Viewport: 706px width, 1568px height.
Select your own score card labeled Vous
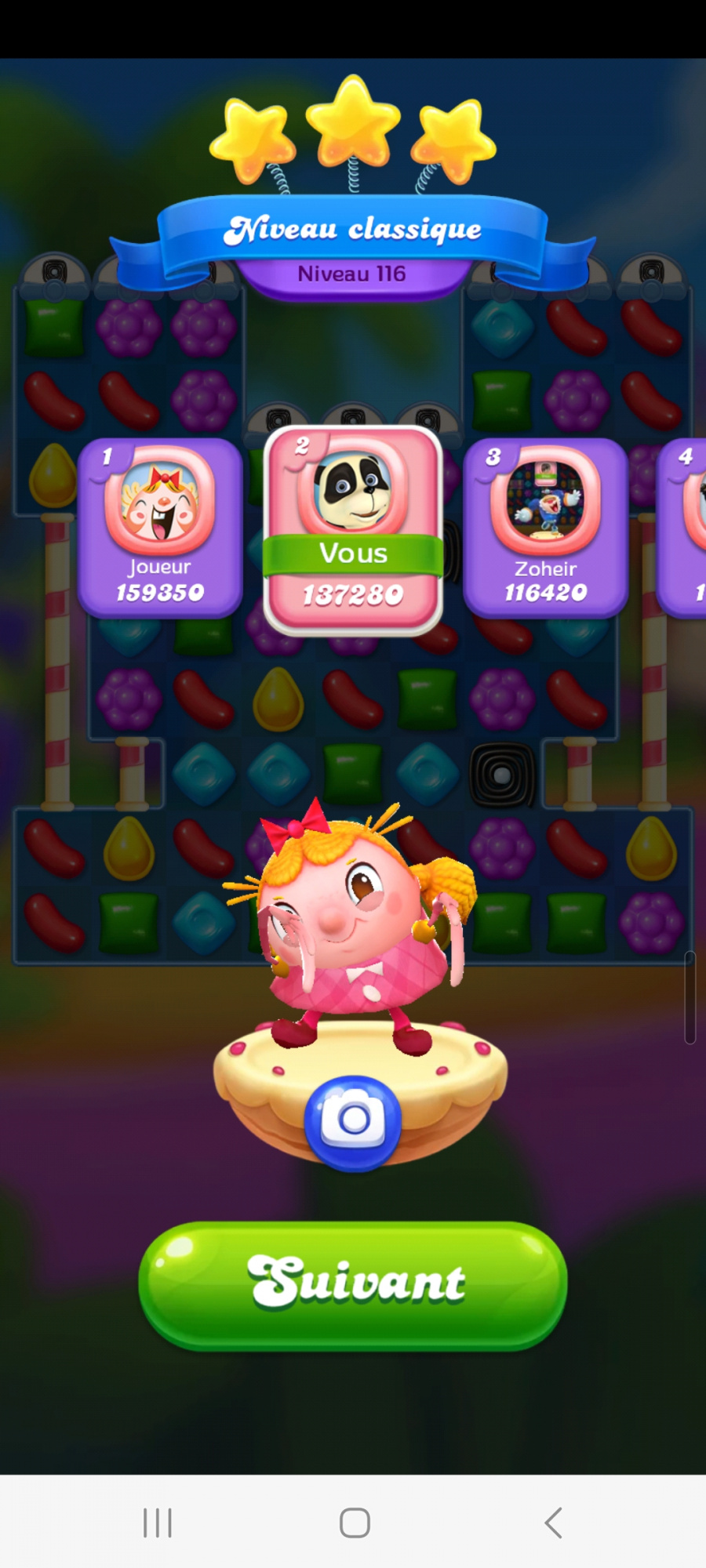pos(353,529)
